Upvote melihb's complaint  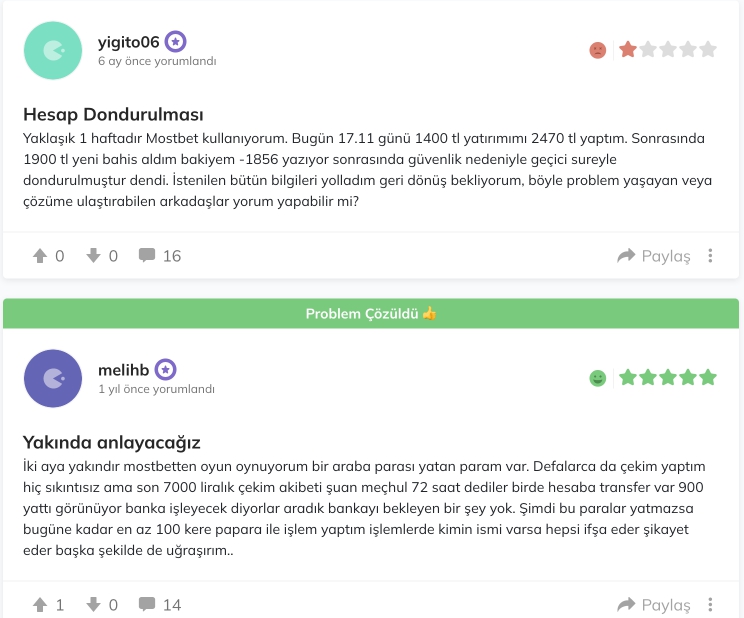point(41,604)
